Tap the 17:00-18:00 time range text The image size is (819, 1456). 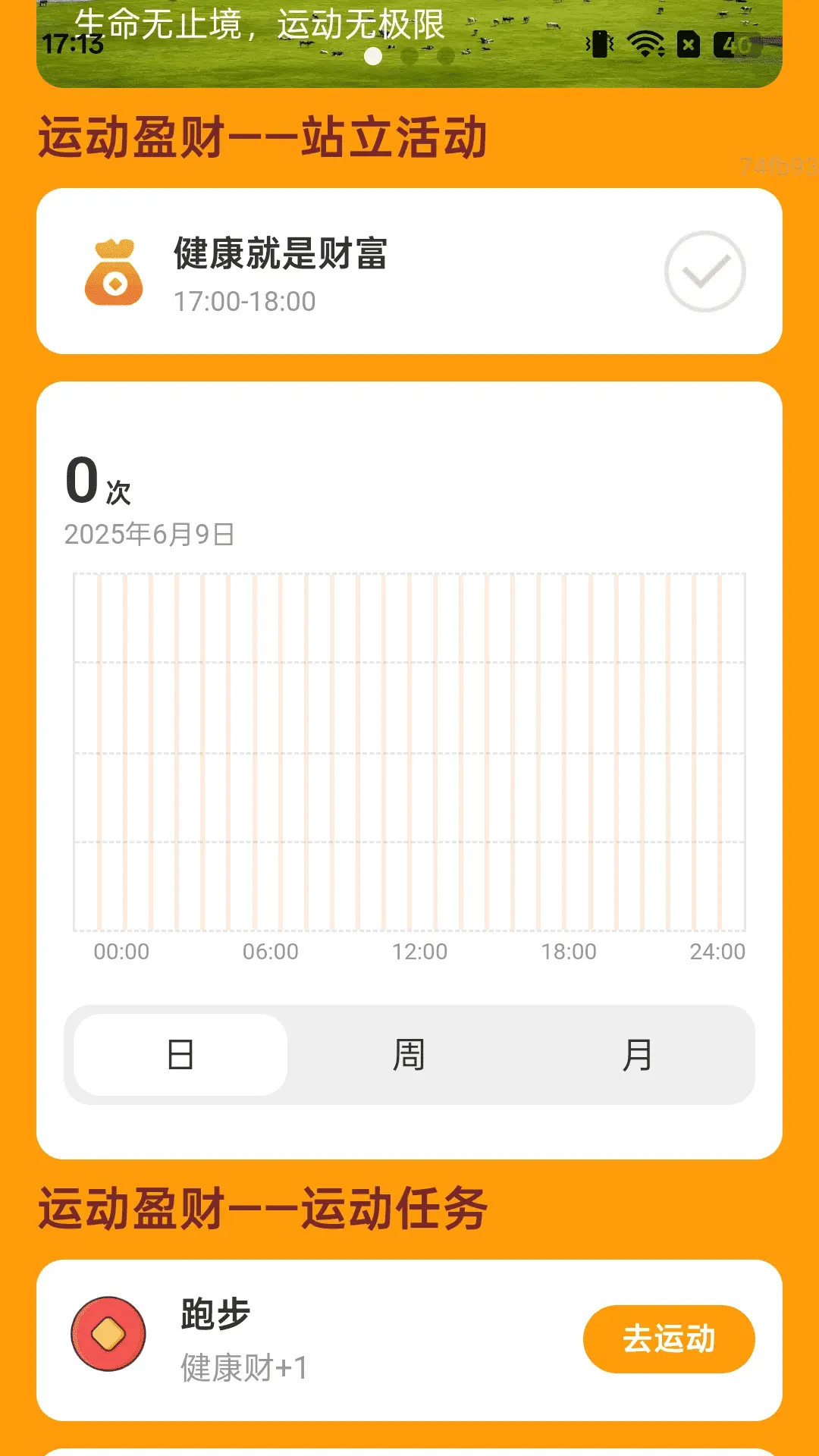click(x=244, y=300)
